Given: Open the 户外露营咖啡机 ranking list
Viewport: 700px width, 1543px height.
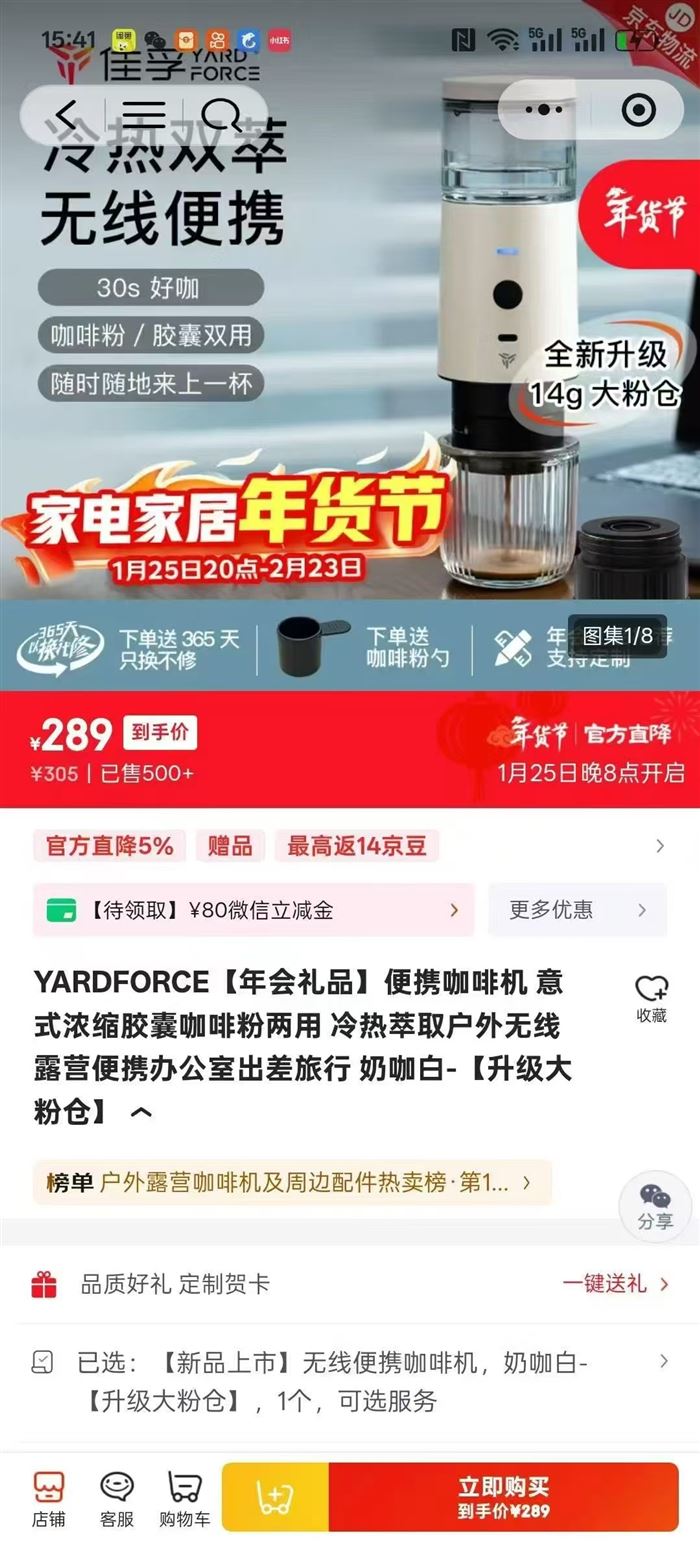Looking at the screenshot, I should click(x=292, y=1183).
